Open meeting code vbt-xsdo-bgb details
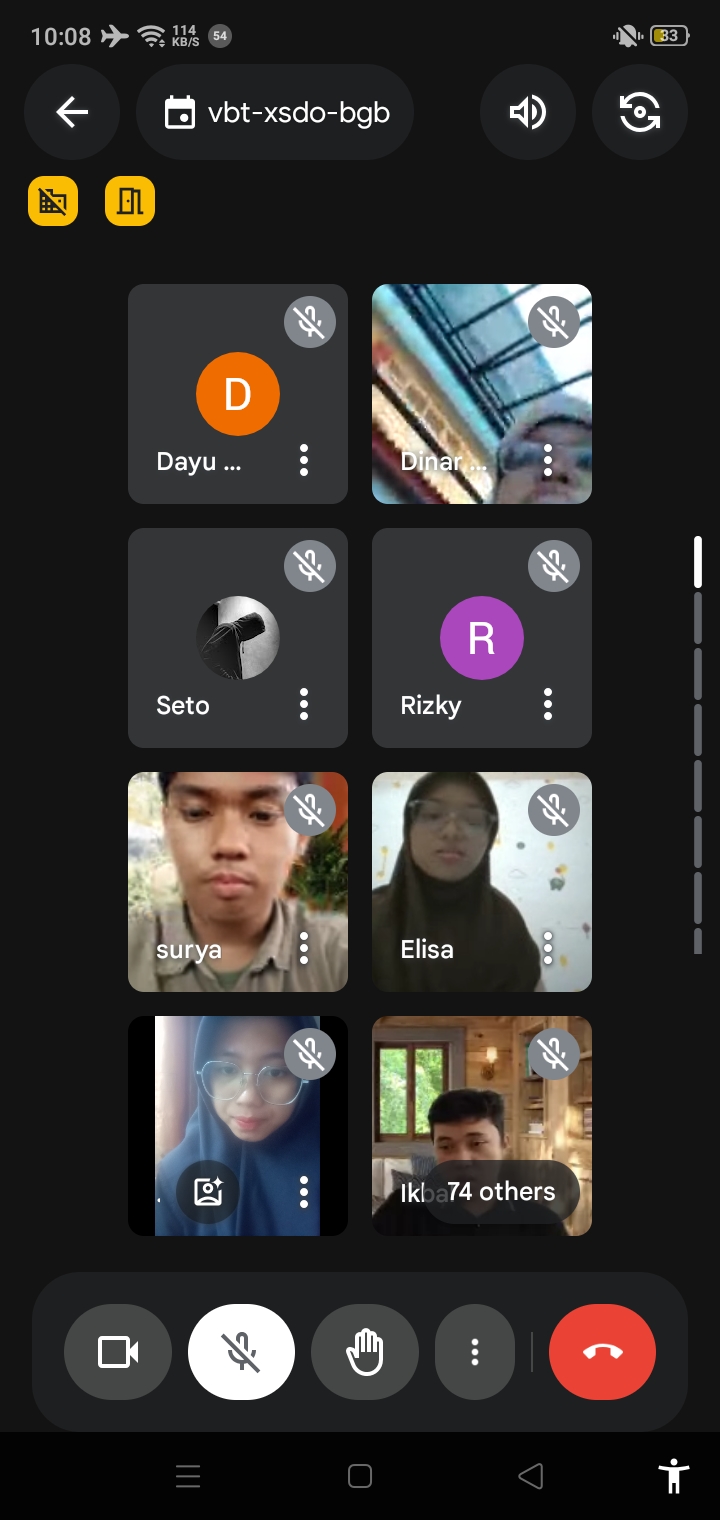 276,113
